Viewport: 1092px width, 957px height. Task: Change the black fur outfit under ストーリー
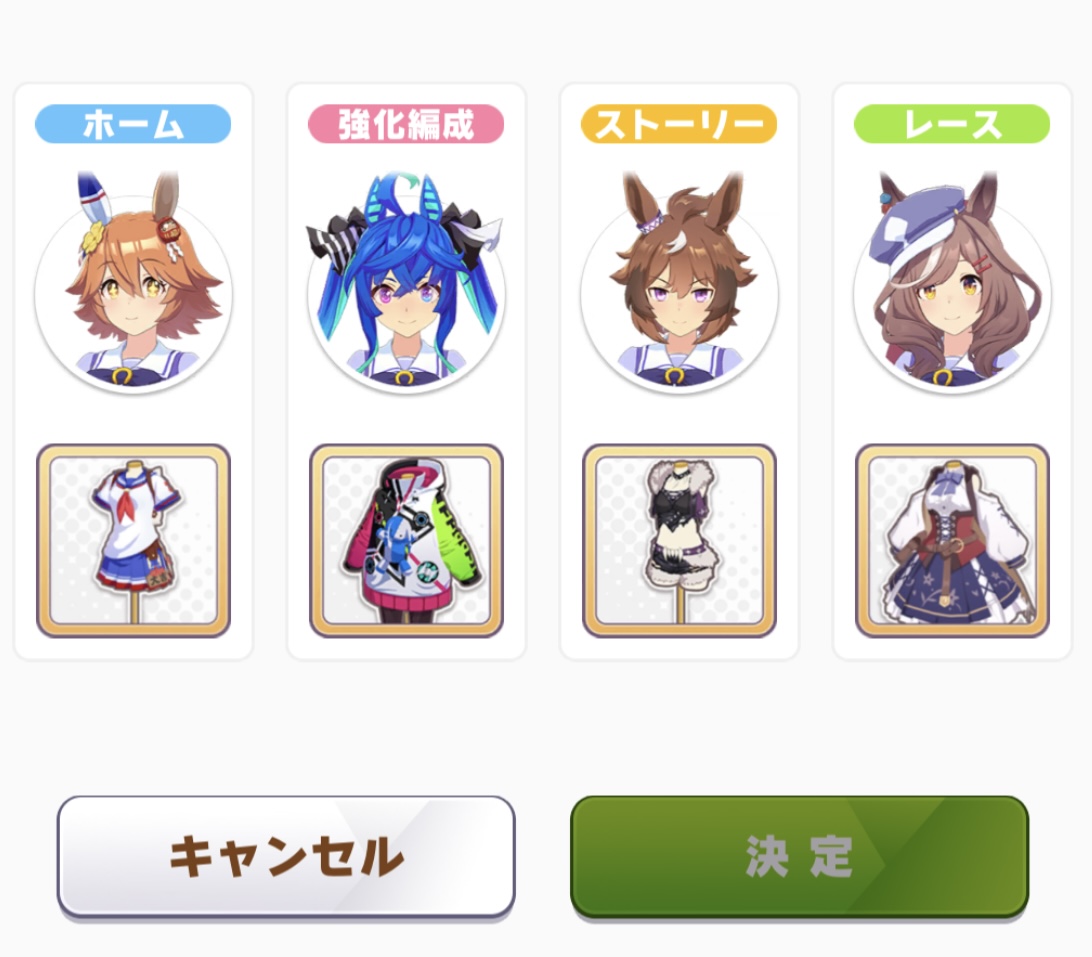(x=679, y=540)
